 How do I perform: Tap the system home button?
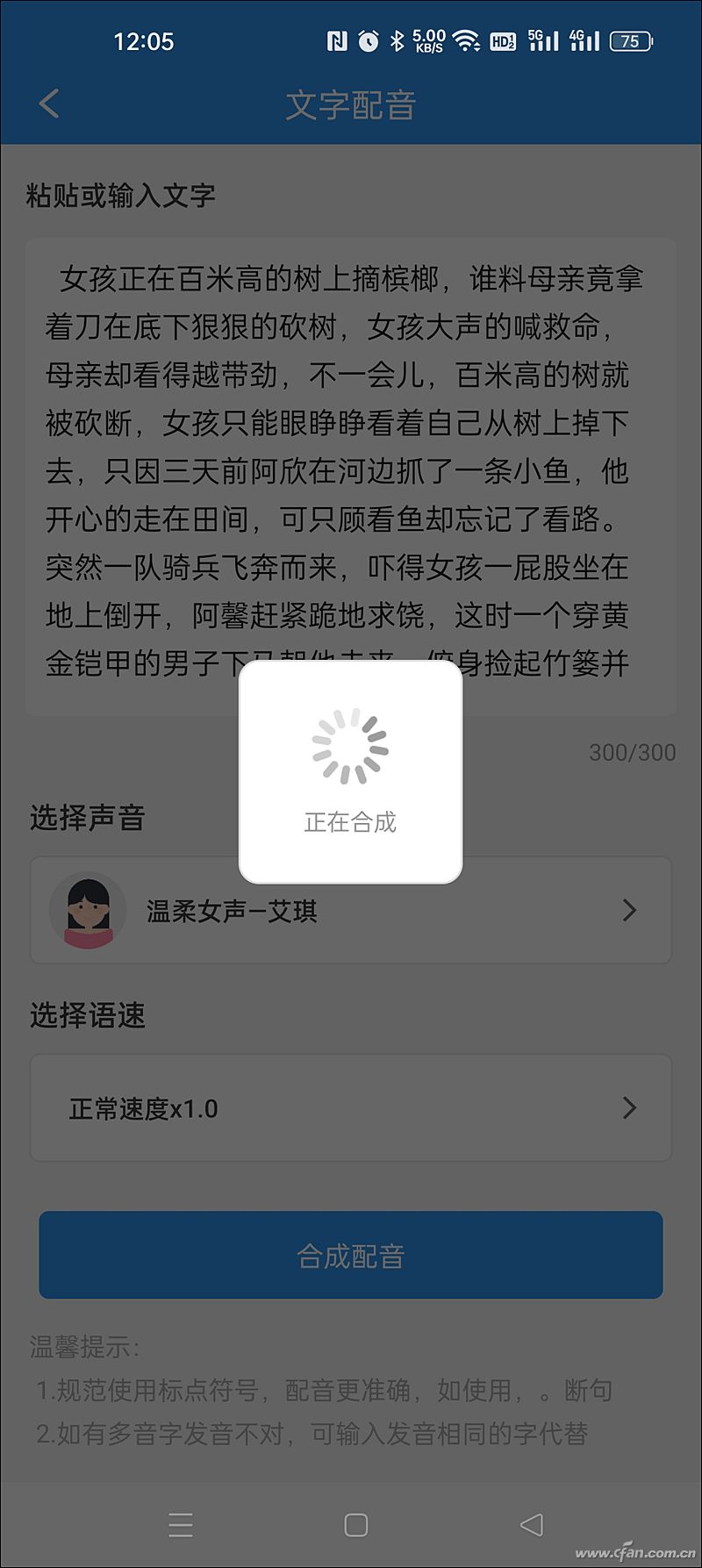(355, 1525)
